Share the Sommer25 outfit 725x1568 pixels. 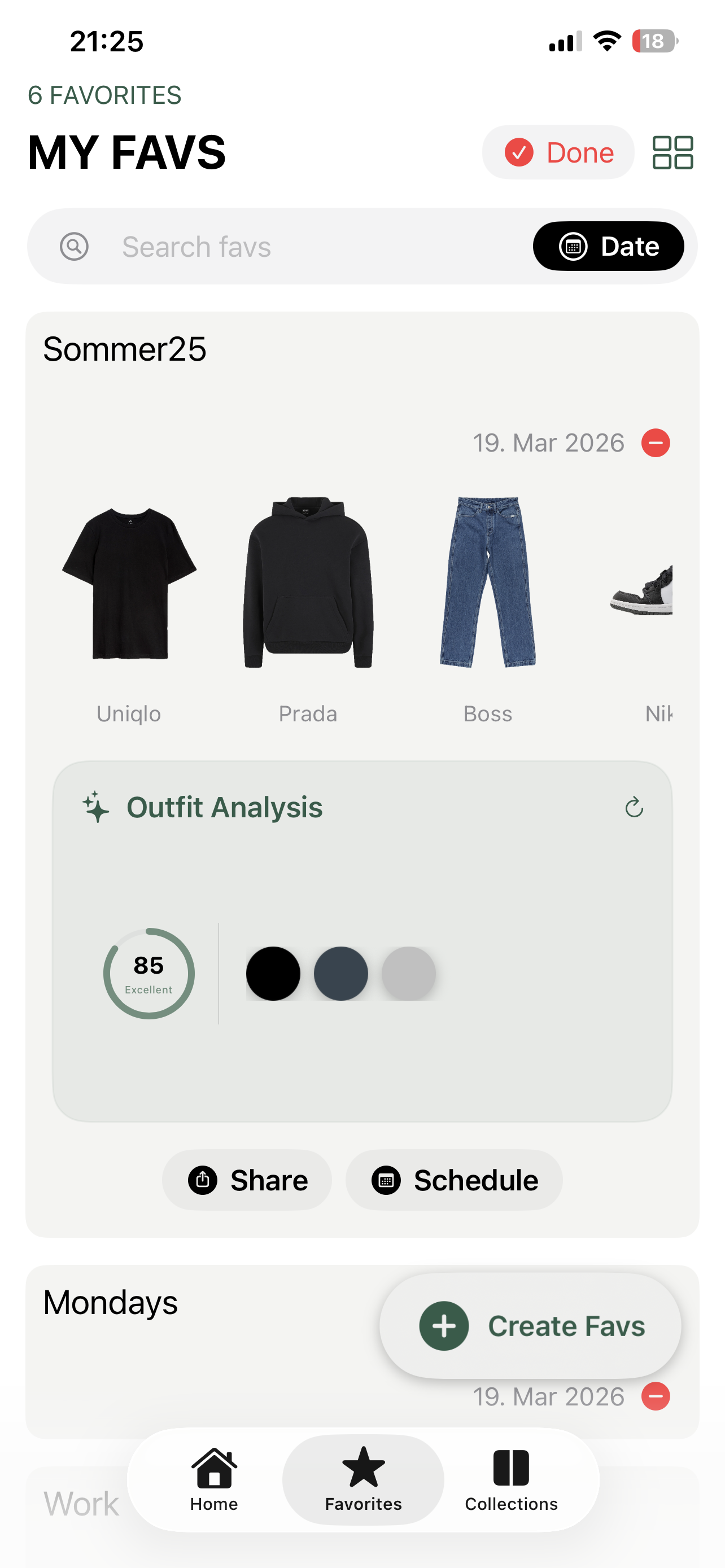247,1180
